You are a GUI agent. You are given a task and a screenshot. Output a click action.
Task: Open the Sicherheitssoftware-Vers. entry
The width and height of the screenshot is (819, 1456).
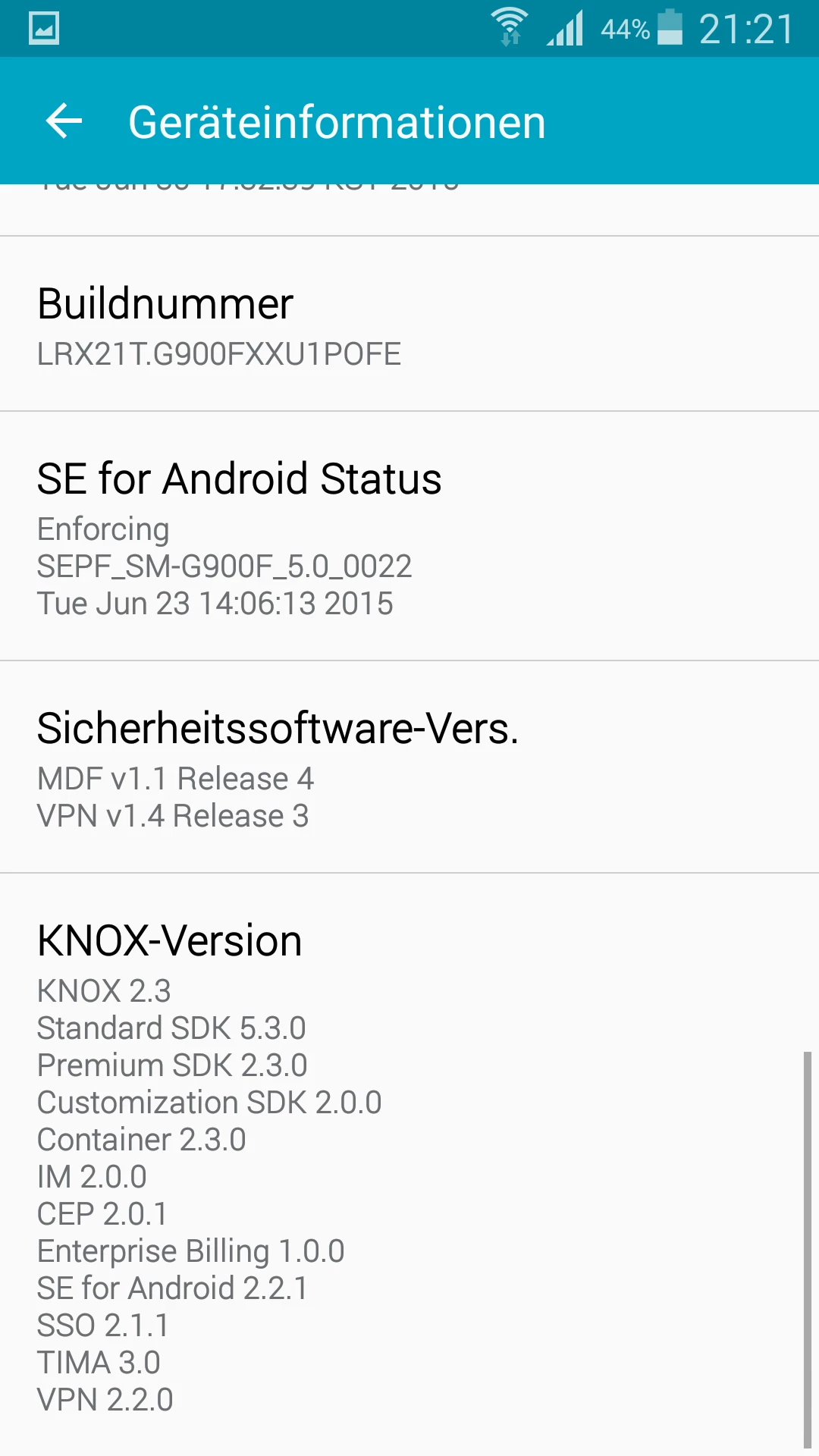409,767
